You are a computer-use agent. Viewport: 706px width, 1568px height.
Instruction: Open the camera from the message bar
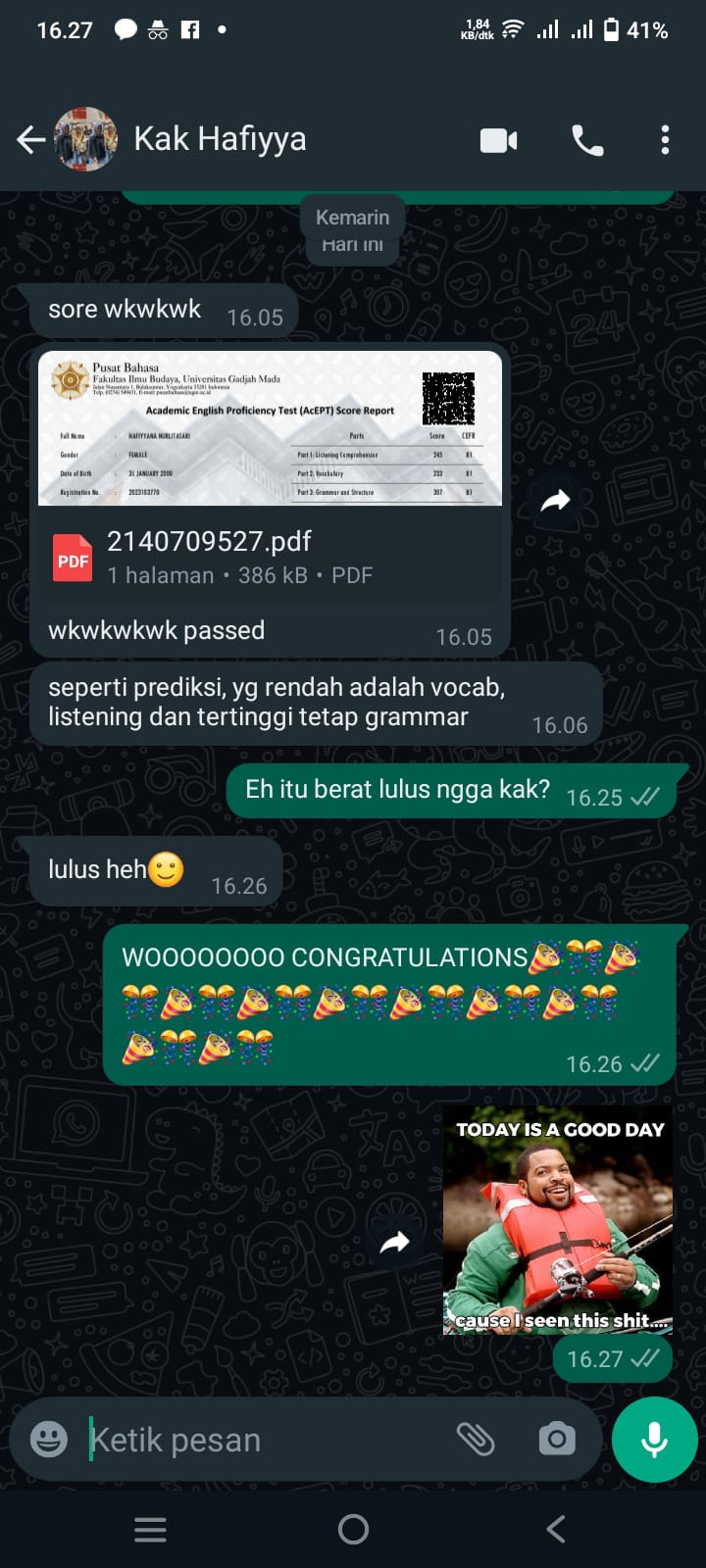[557, 1439]
